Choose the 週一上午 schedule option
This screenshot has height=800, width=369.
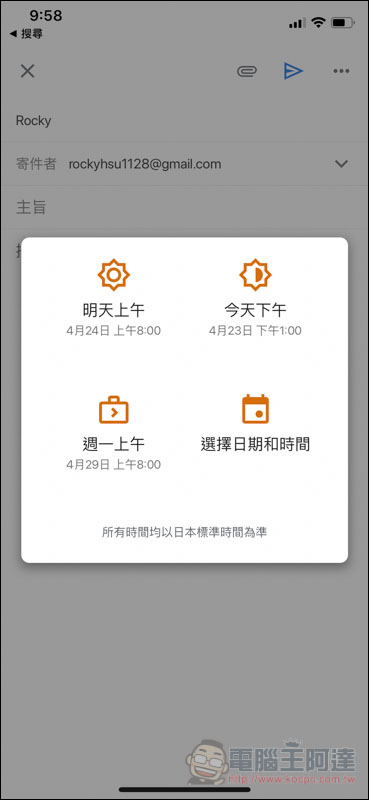coord(113,432)
